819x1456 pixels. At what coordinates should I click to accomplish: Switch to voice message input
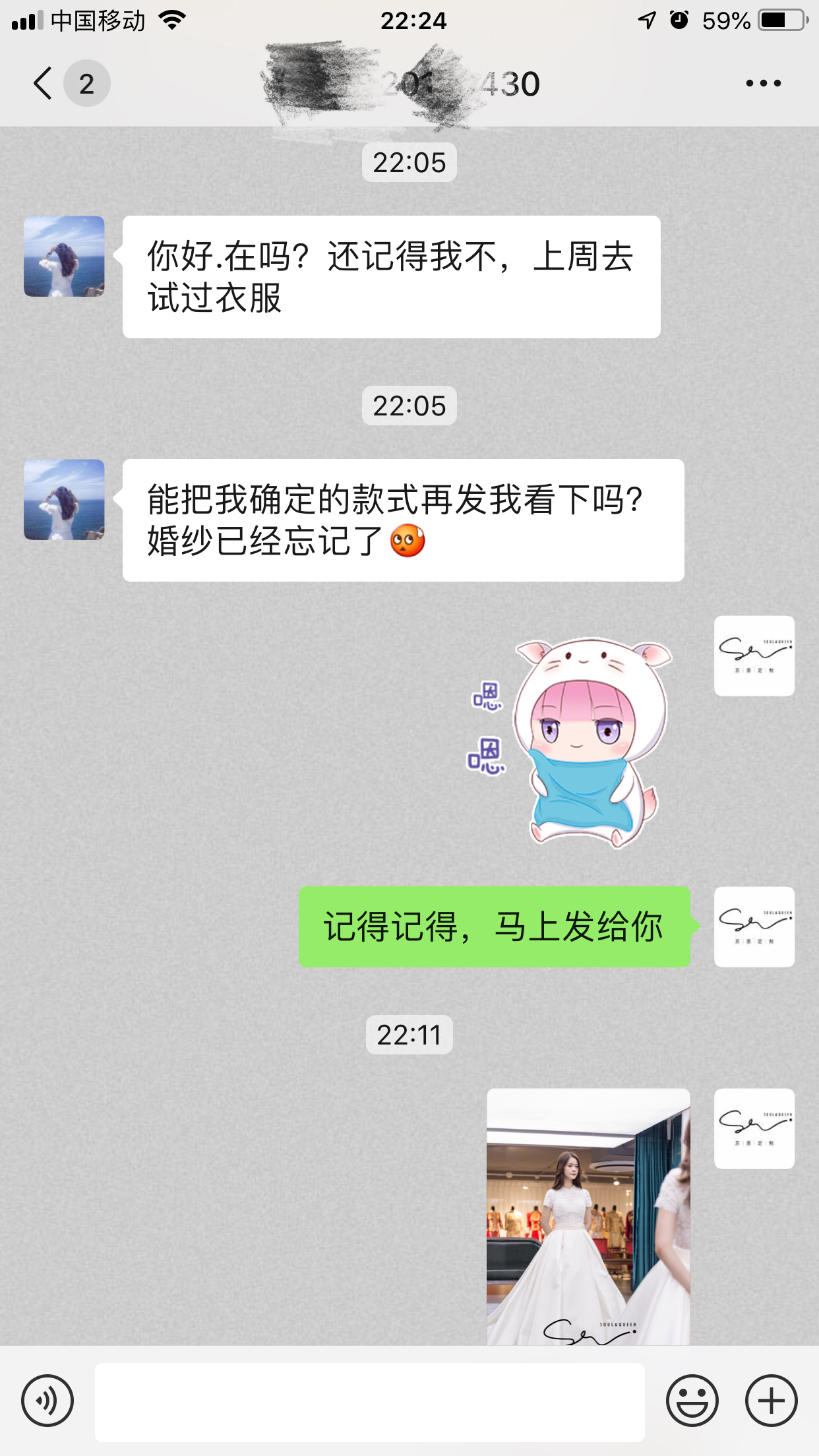click(x=47, y=1400)
